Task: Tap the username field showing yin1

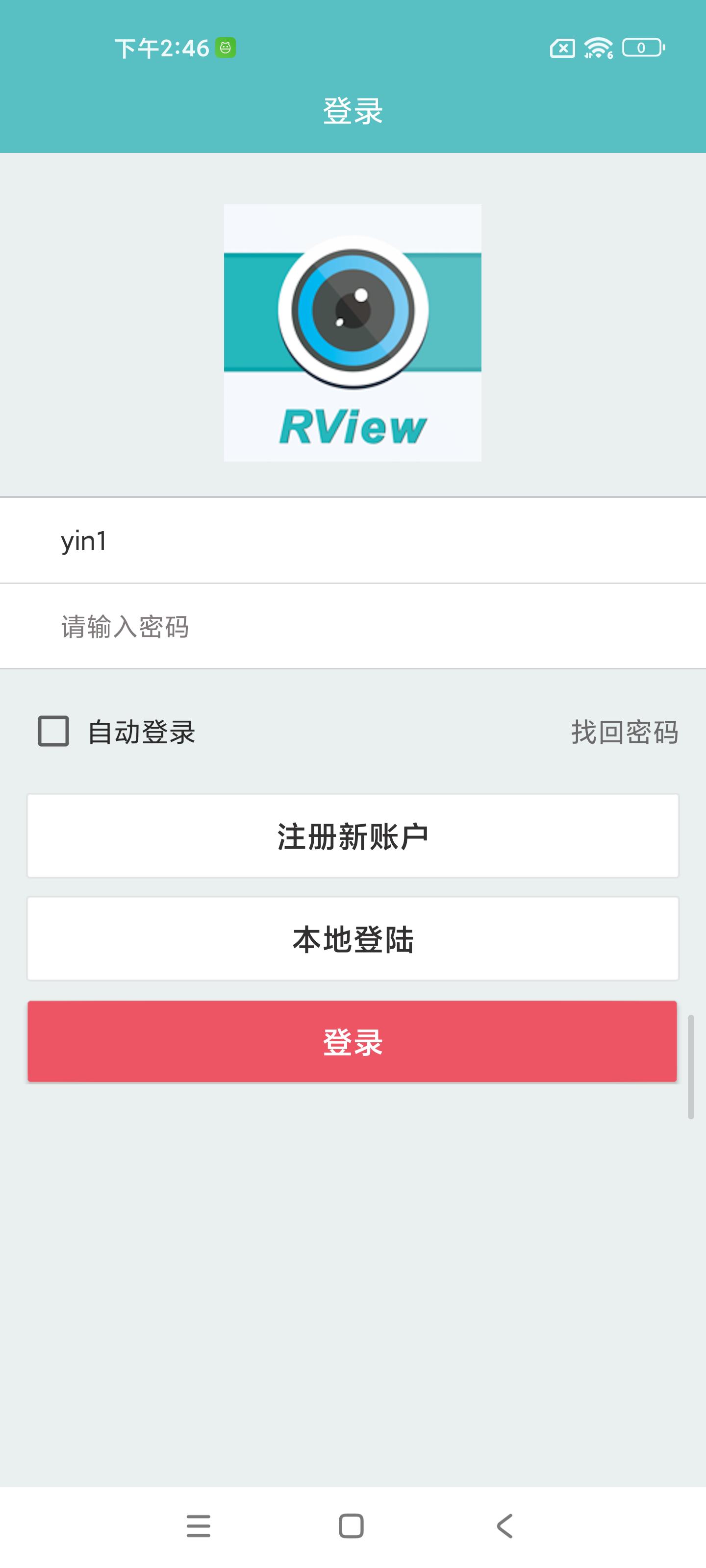Action: [x=353, y=540]
